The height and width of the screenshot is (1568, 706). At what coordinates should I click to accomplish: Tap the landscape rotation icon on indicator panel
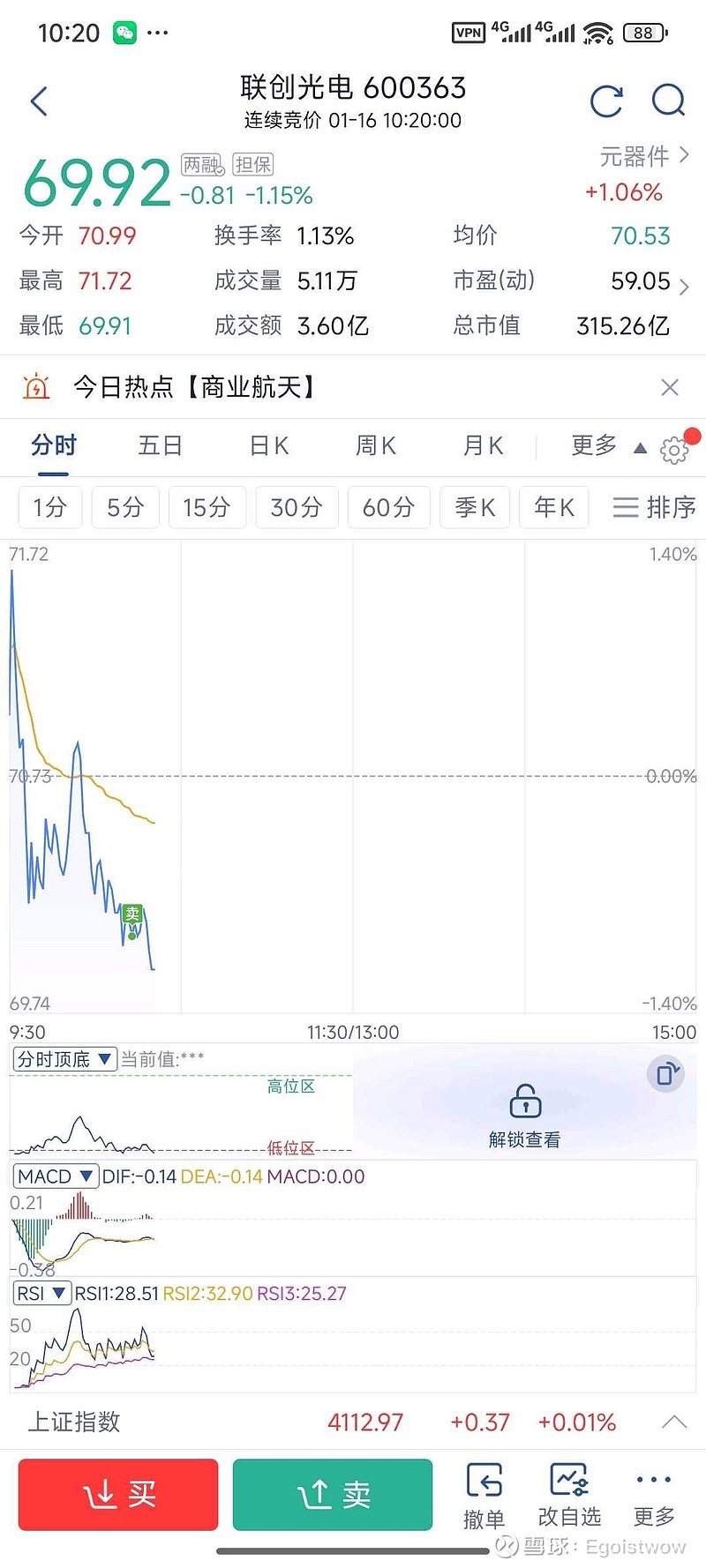click(x=666, y=1075)
